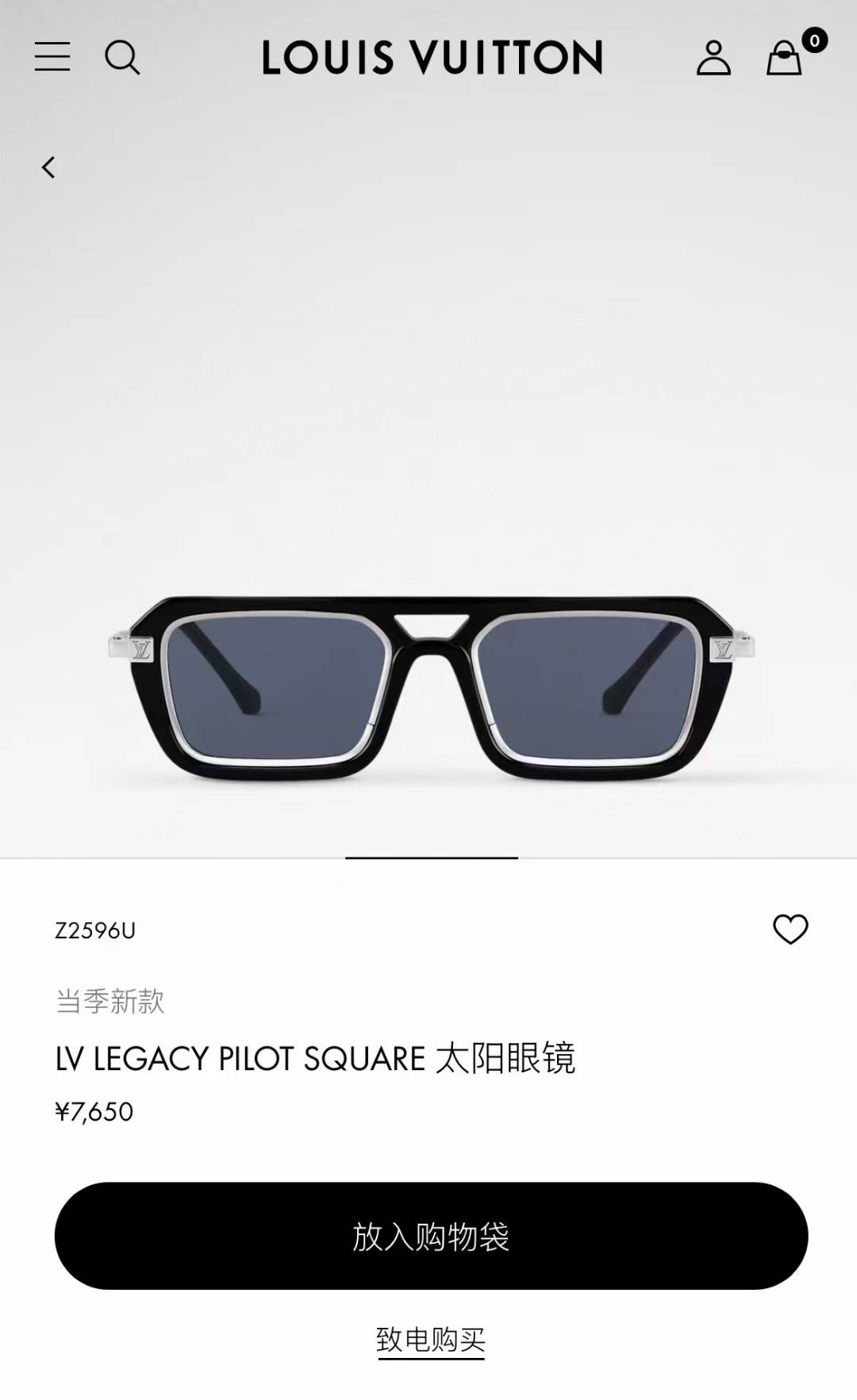Go back using the left arrow
This screenshot has width=857, height=1400.
click(x=48, y=167)
